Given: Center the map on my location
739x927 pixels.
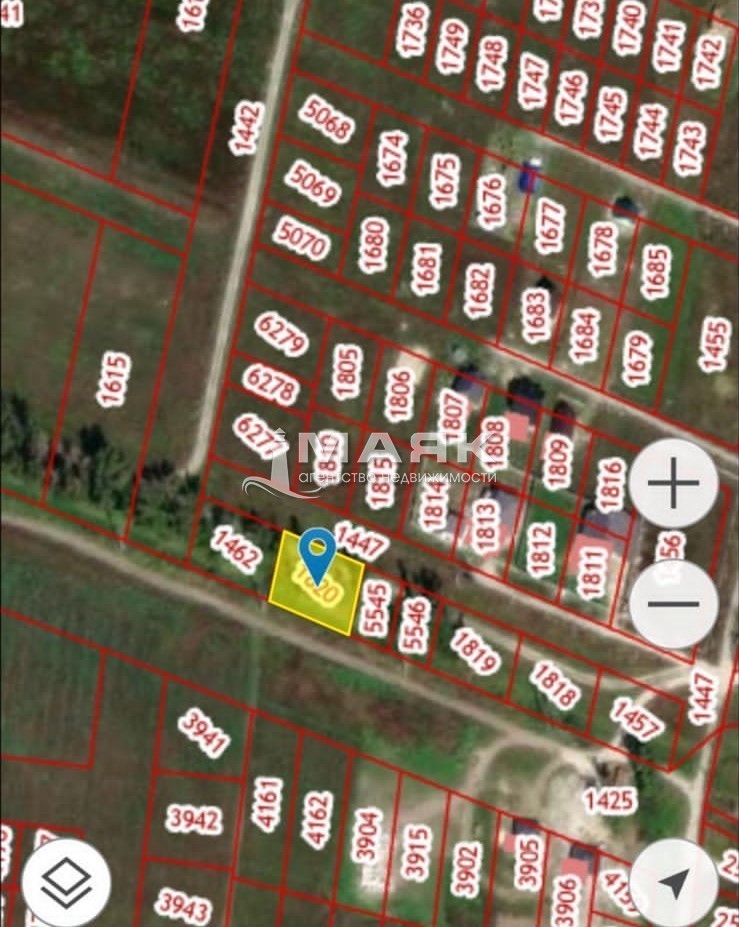Looking at the screenshot, I should point(675,882).
